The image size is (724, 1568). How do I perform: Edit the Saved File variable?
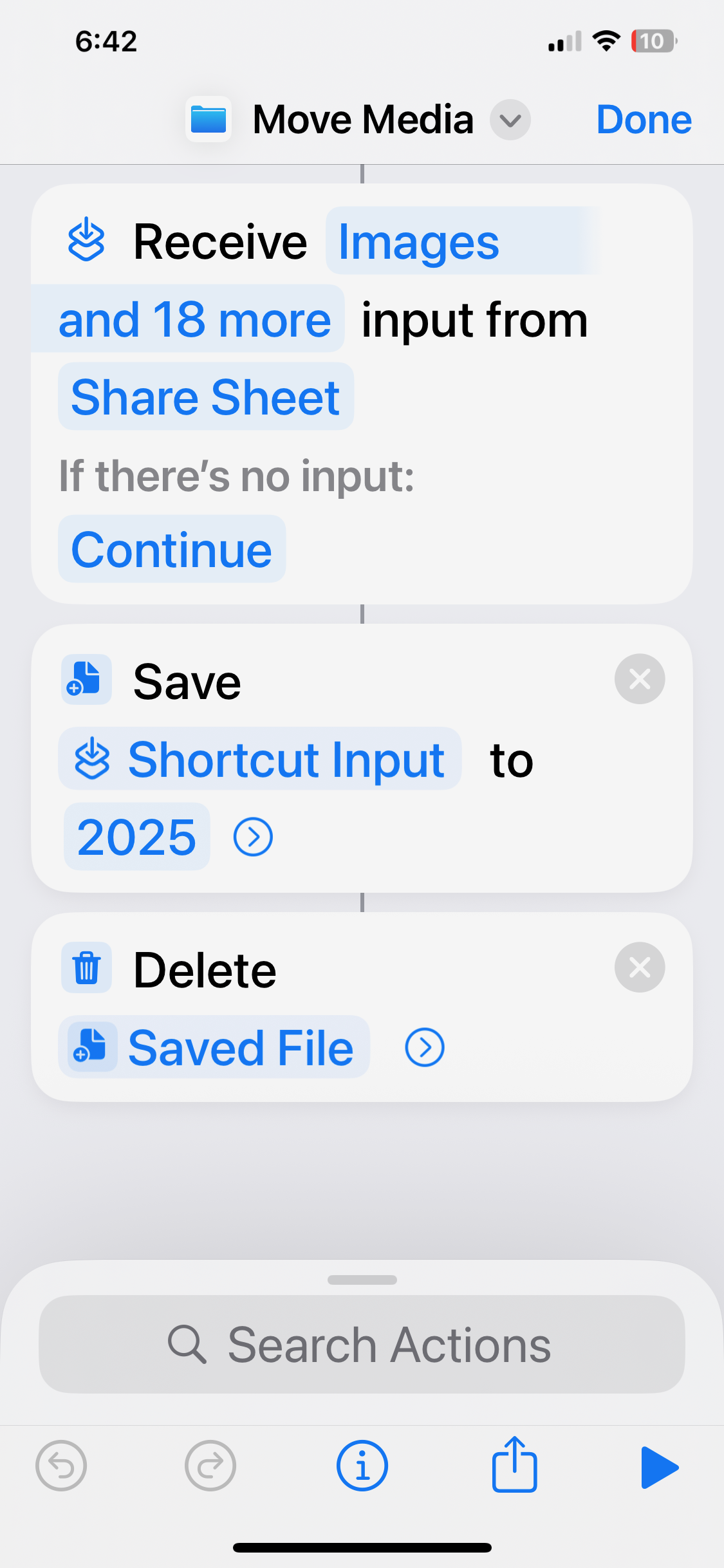(x=214, y=1047)
